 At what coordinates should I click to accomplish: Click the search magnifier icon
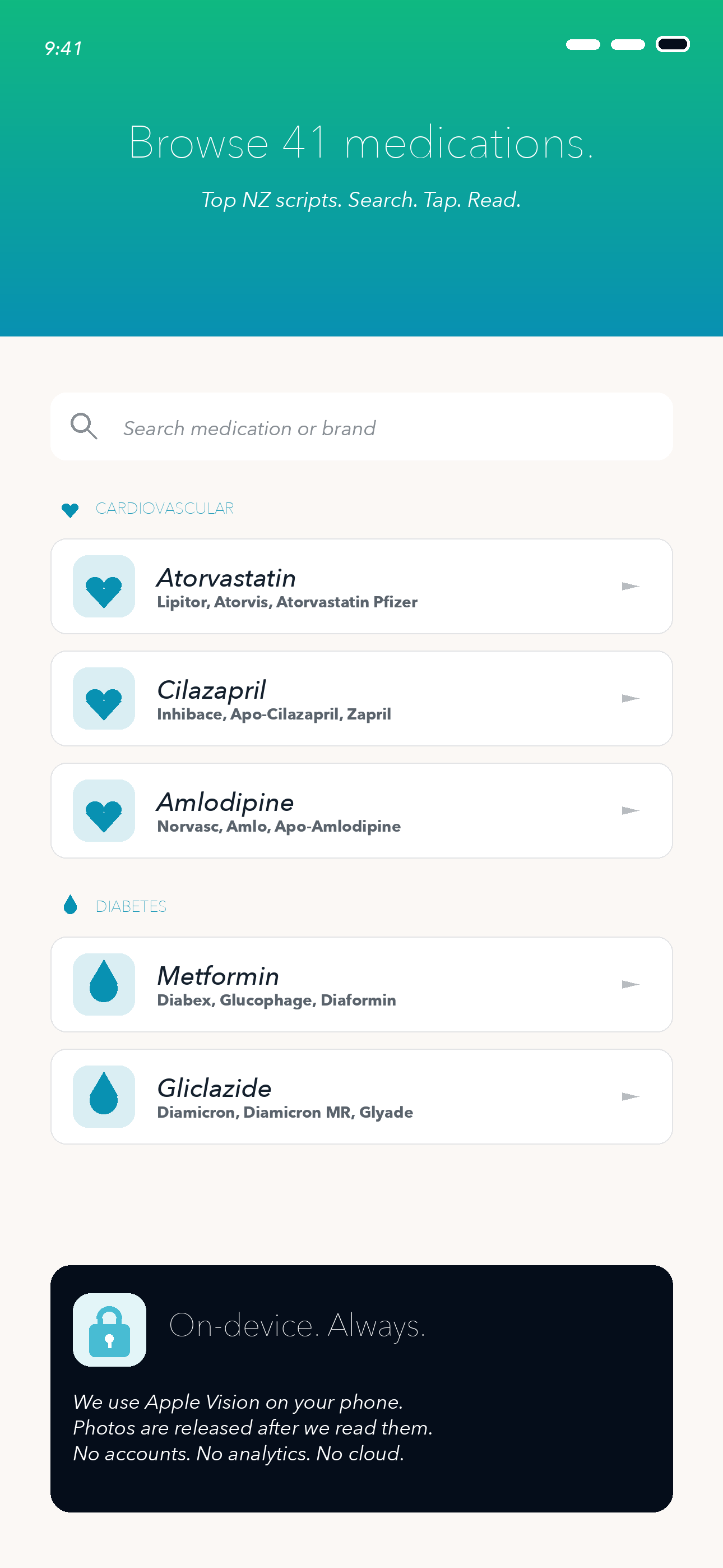(84, 427)
